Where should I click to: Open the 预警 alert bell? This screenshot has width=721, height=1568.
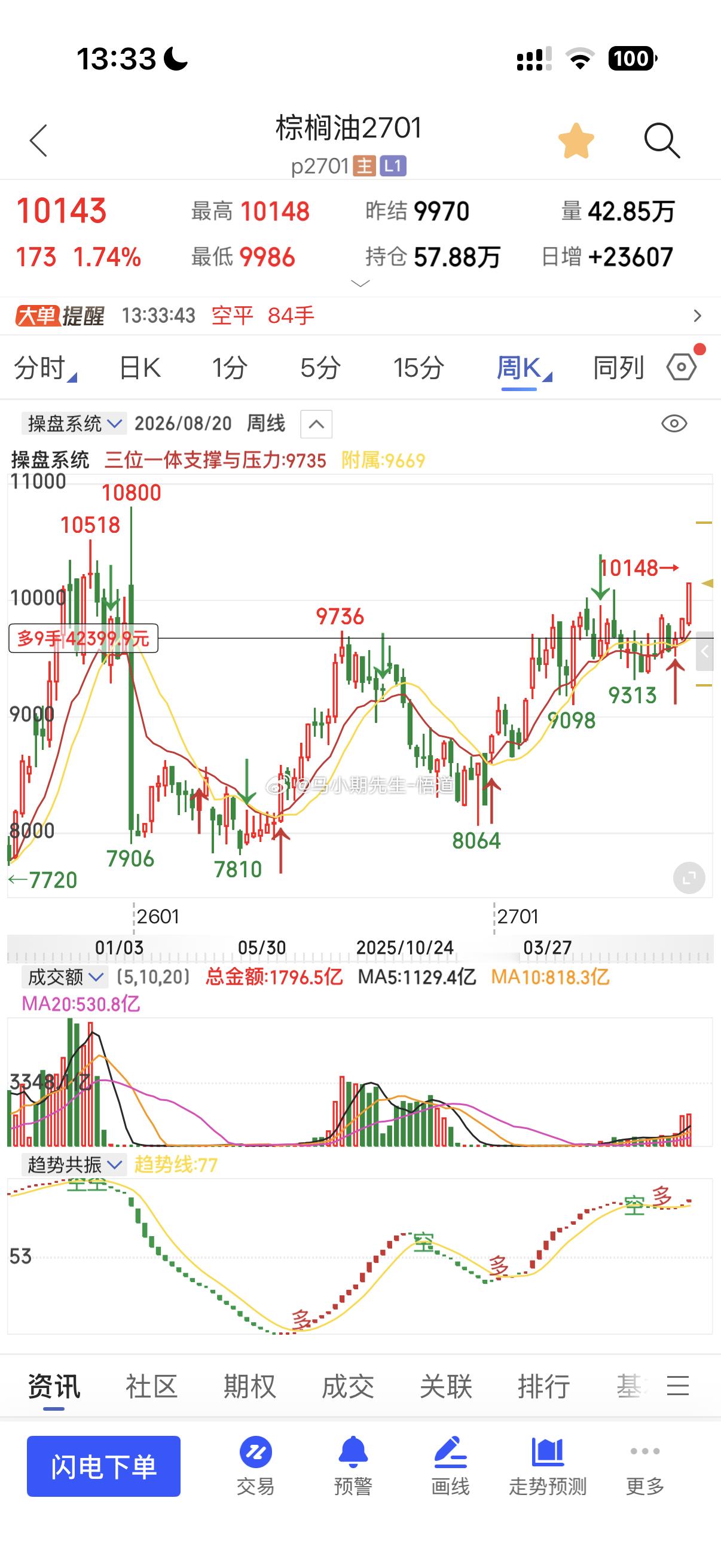353,1465
